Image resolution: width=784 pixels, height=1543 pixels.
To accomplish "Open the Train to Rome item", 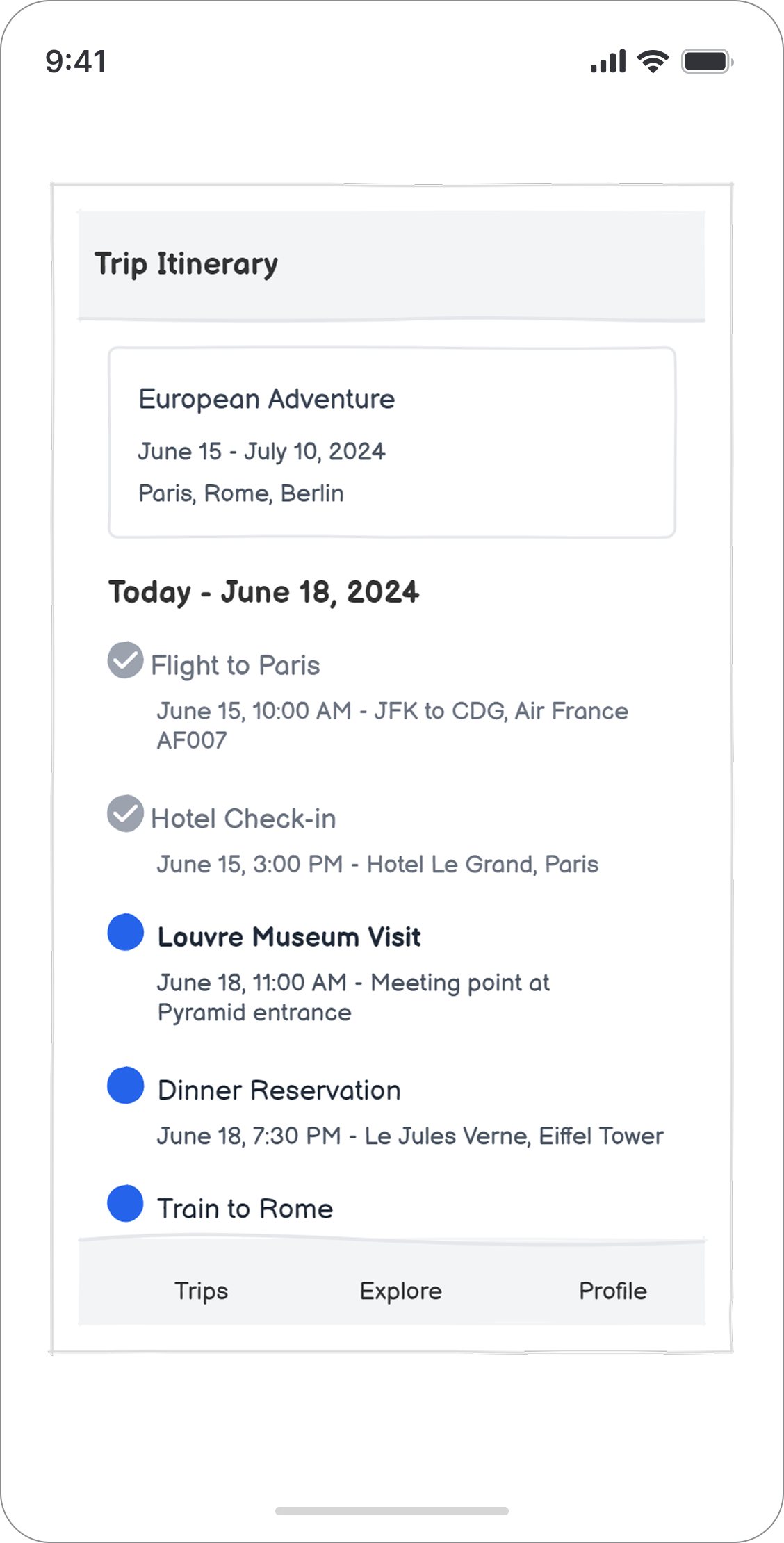I will [x=245, y=1208].
